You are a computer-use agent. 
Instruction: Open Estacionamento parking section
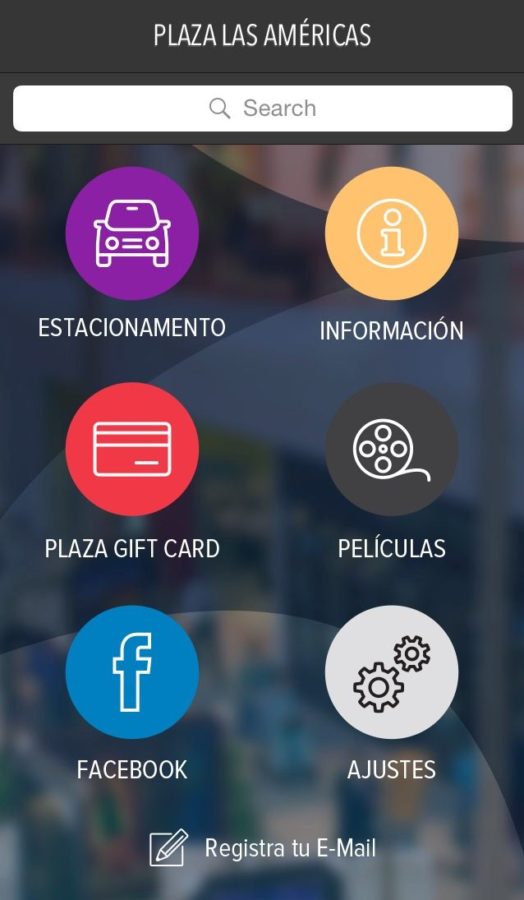pyautogui.click(x=132, y=233)
